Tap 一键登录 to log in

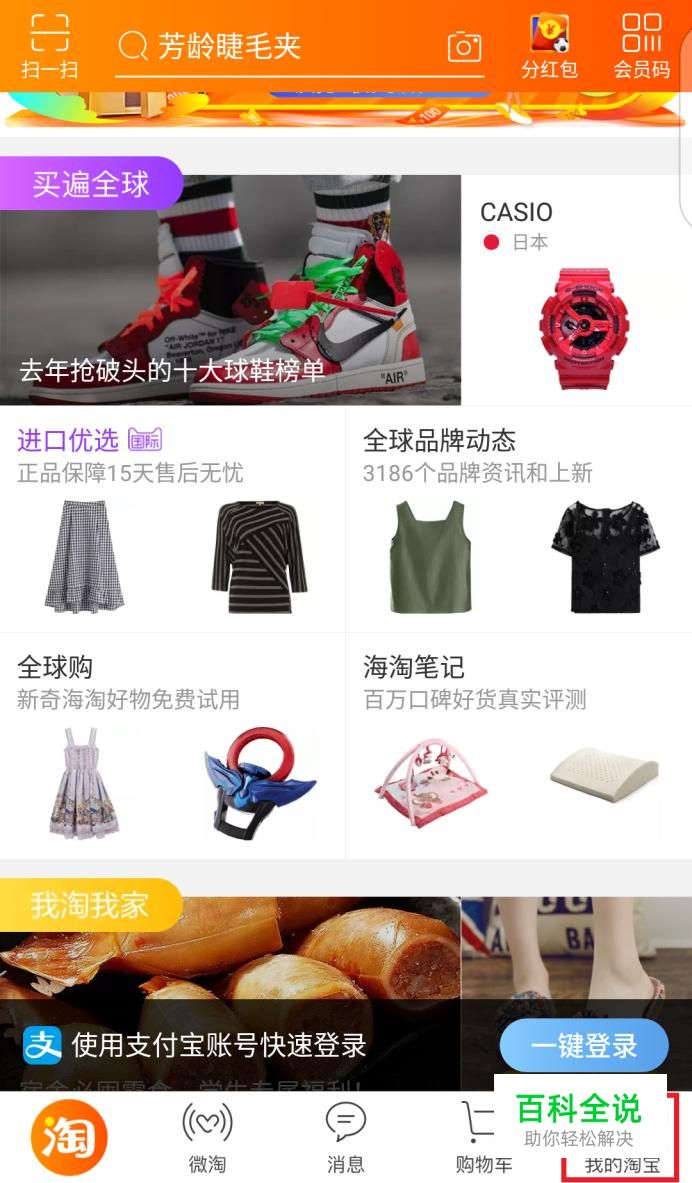[583, 1046]
